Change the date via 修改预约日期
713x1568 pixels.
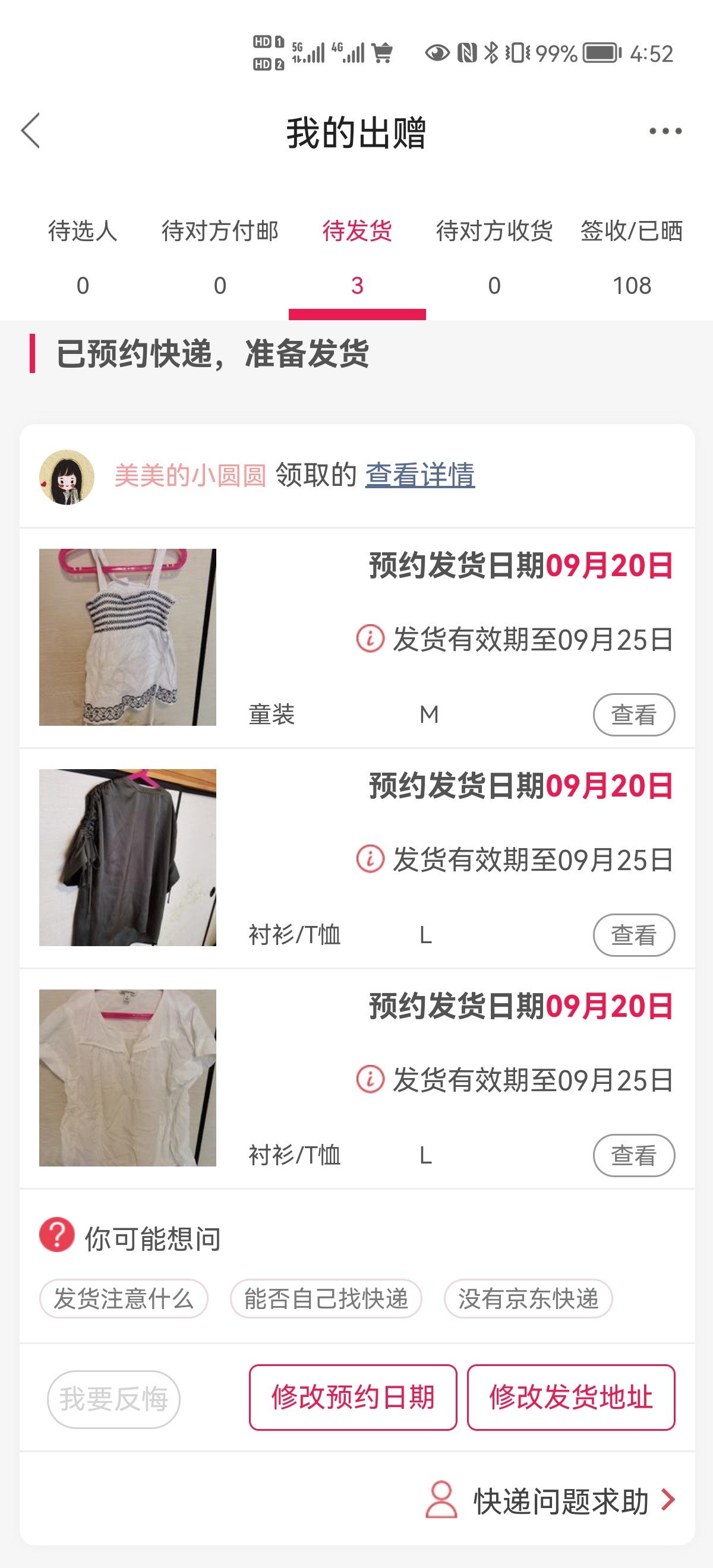[x=352, y=1397]
